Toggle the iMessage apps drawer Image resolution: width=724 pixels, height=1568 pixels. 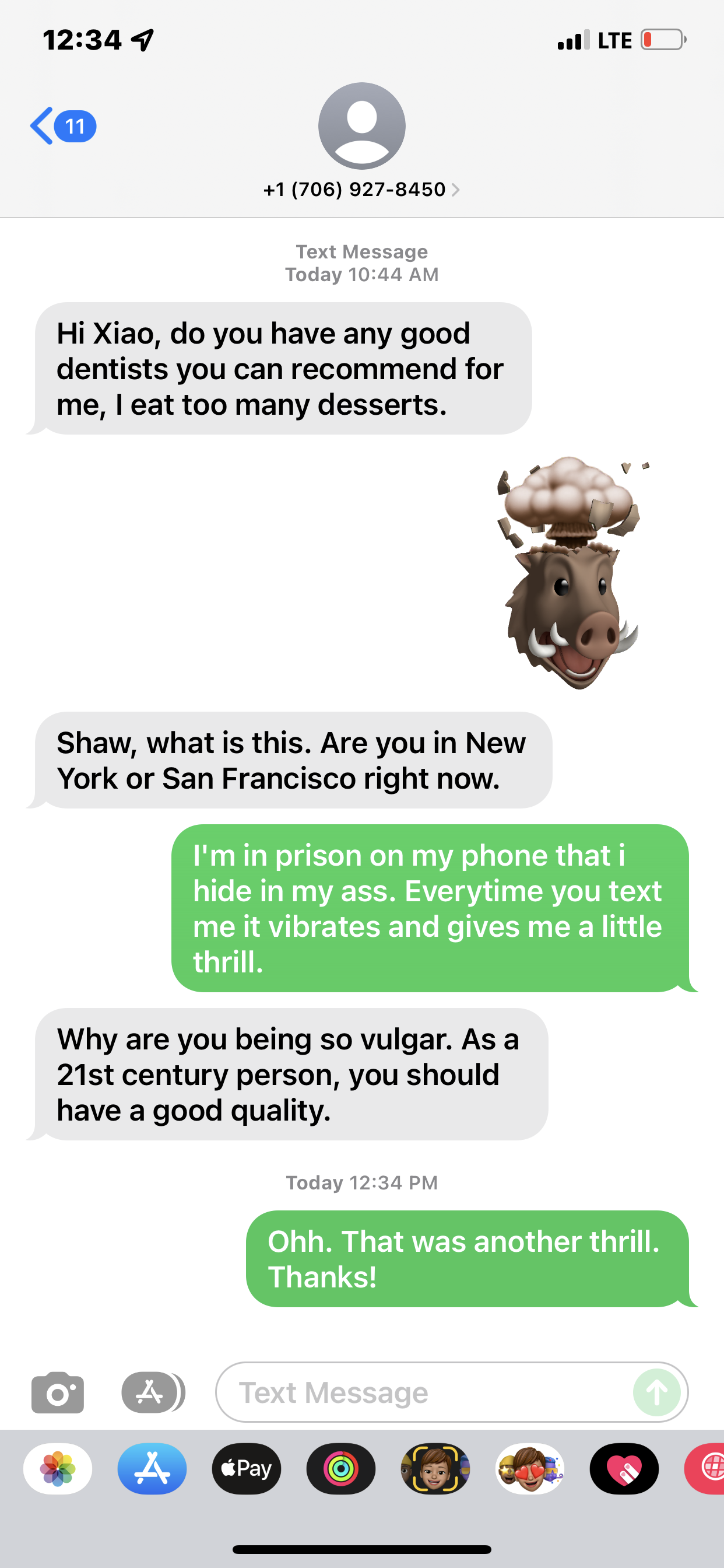click(x=152, y=1392)
